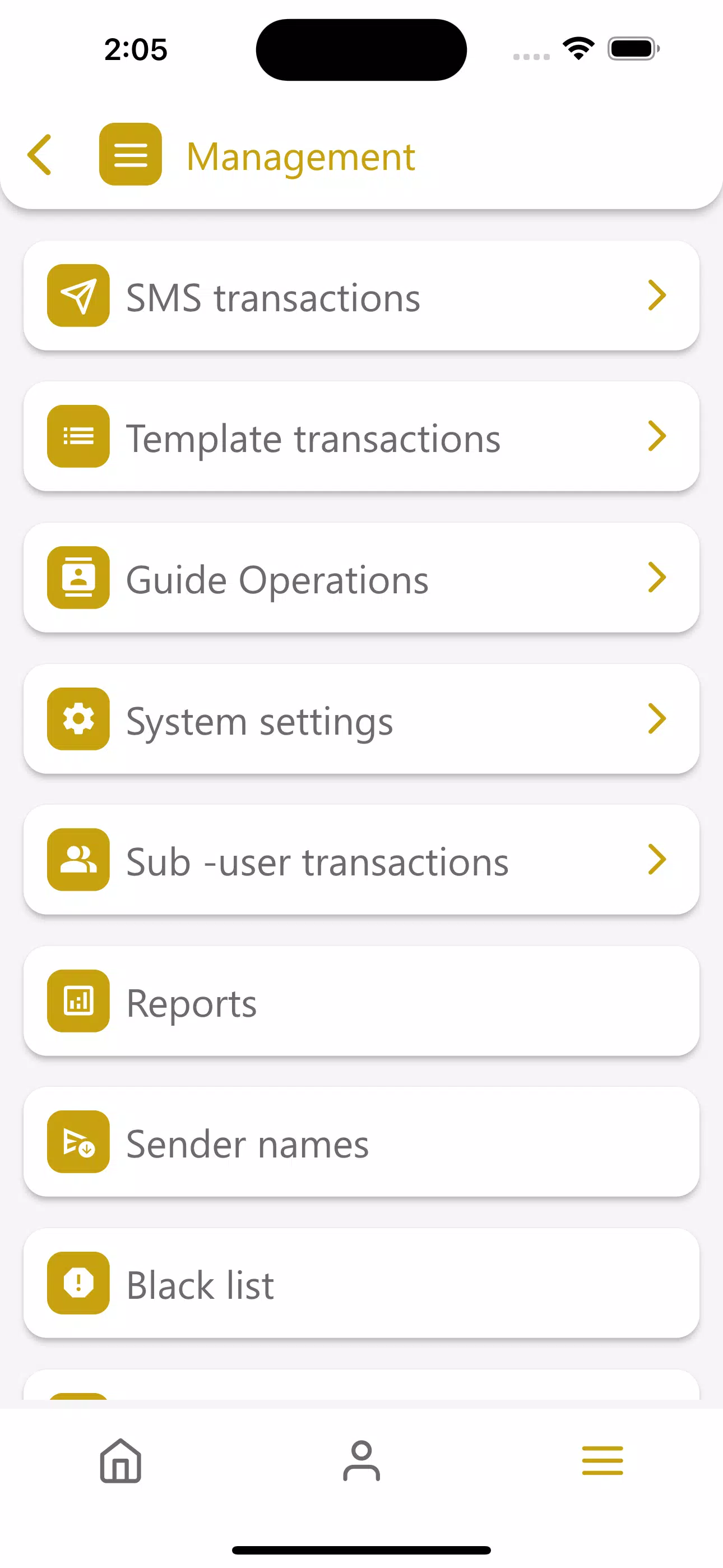Click the Reports chart icon
Screen dimensions: 723x1568
pos(78,1000)
